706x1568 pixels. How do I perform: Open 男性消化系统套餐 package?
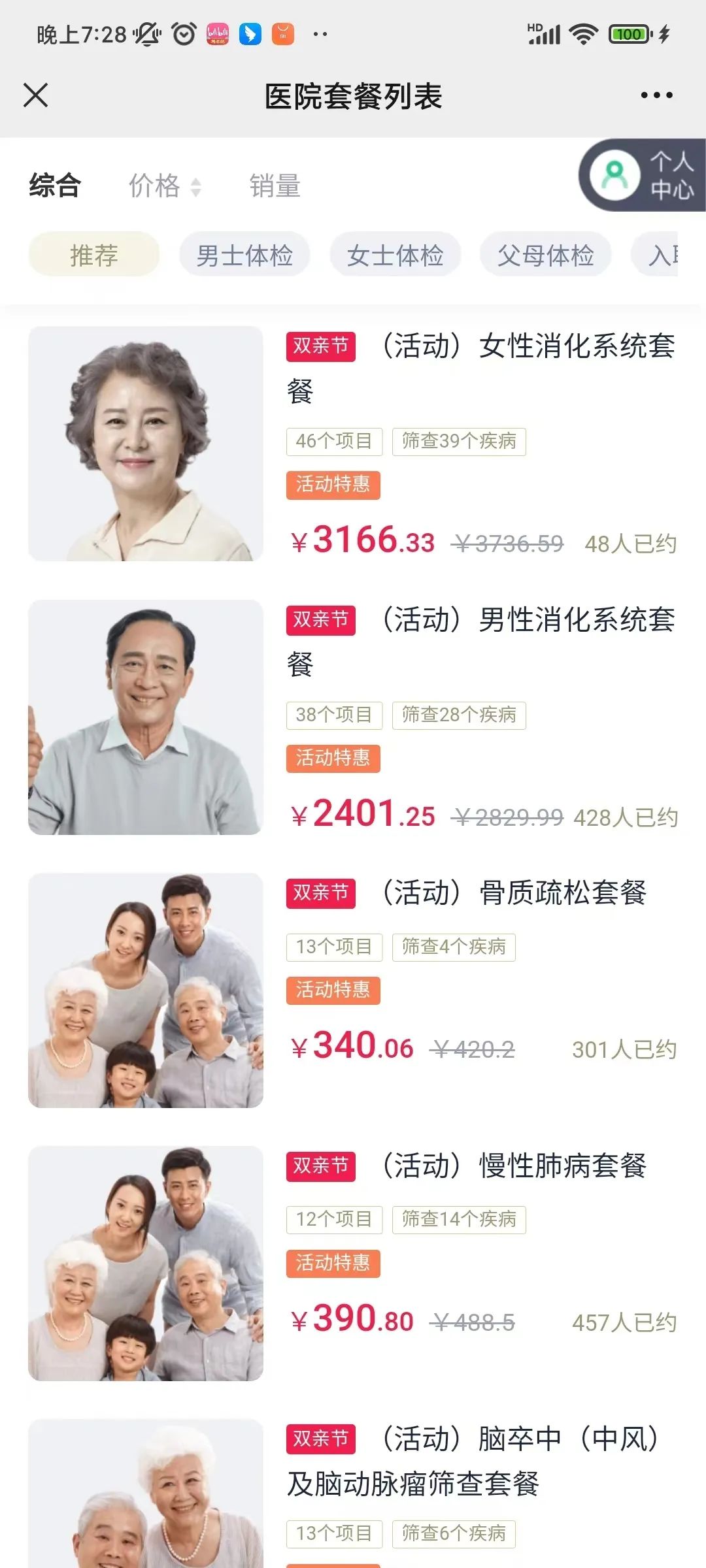click(480, 642)
